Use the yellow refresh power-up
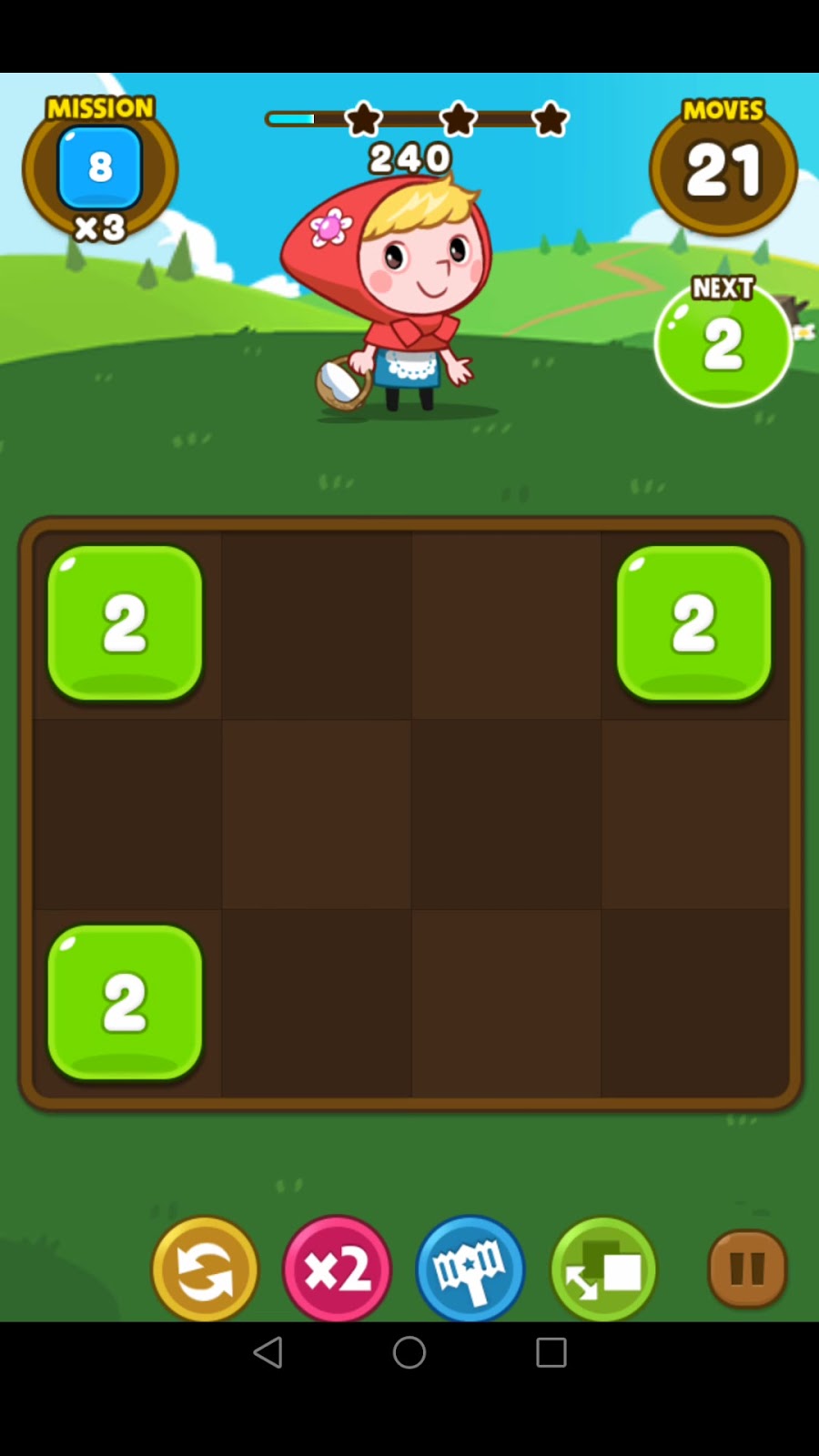Viewport: 819px width, 1456px height. tap(205, 1269)
